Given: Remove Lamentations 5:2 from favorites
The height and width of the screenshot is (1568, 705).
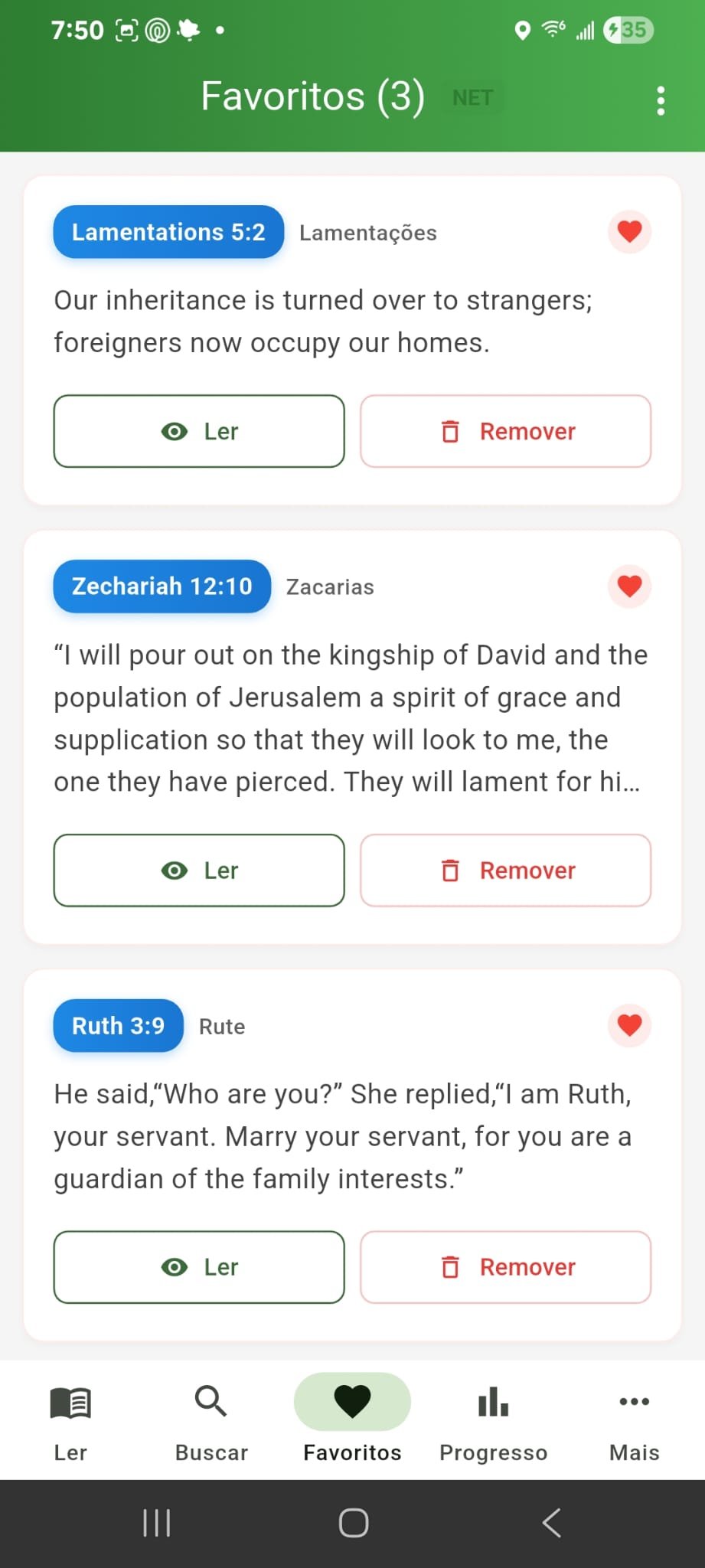Looking at the screenshot, I should point(505,431).
